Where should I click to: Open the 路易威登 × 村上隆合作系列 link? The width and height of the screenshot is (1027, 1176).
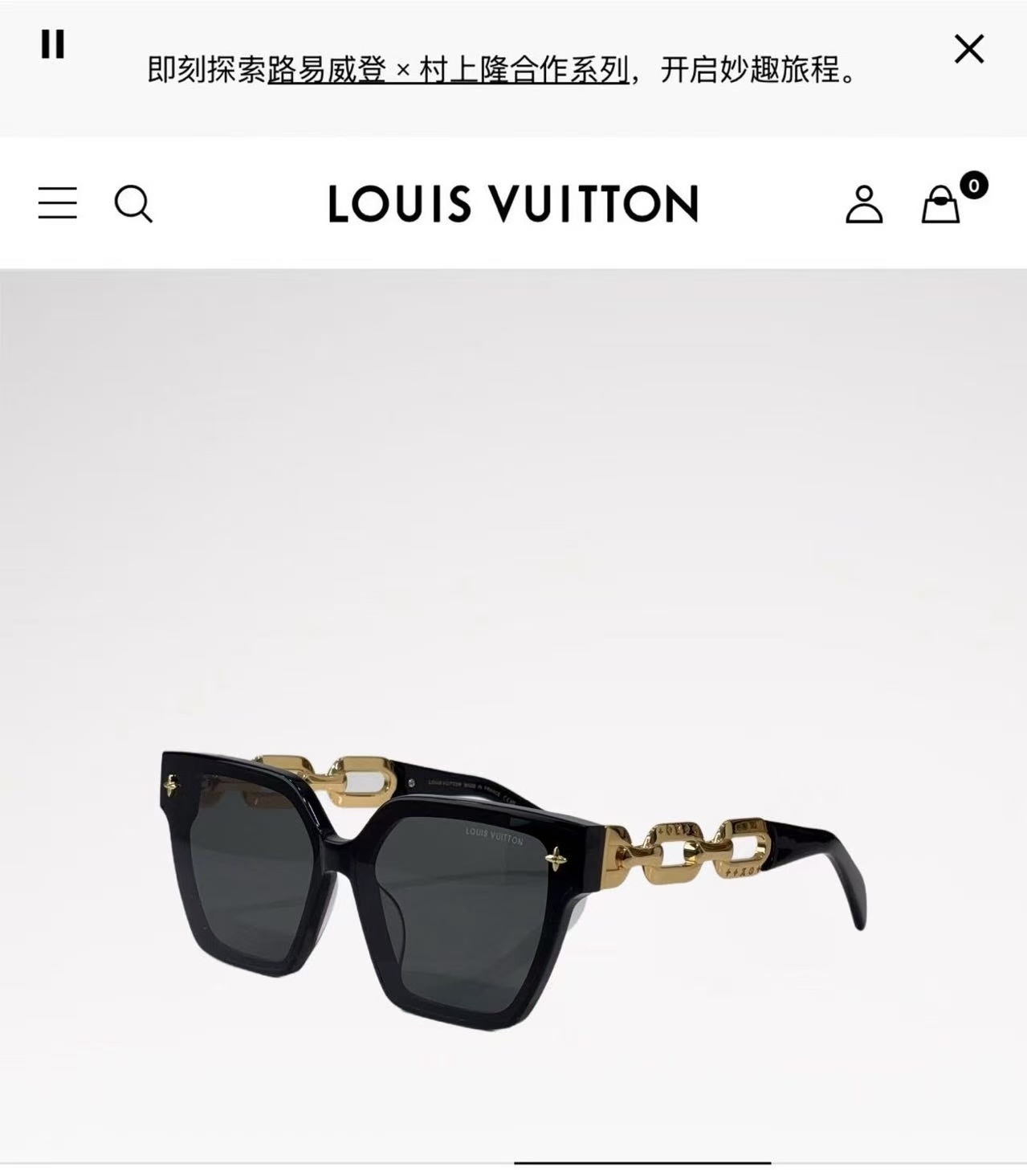point(447,71)
